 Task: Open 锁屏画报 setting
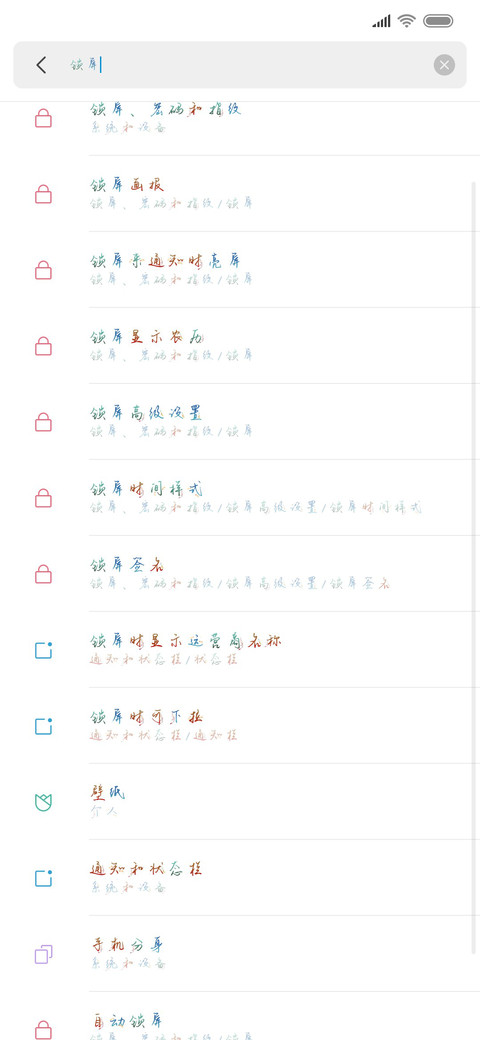point(240,194)
